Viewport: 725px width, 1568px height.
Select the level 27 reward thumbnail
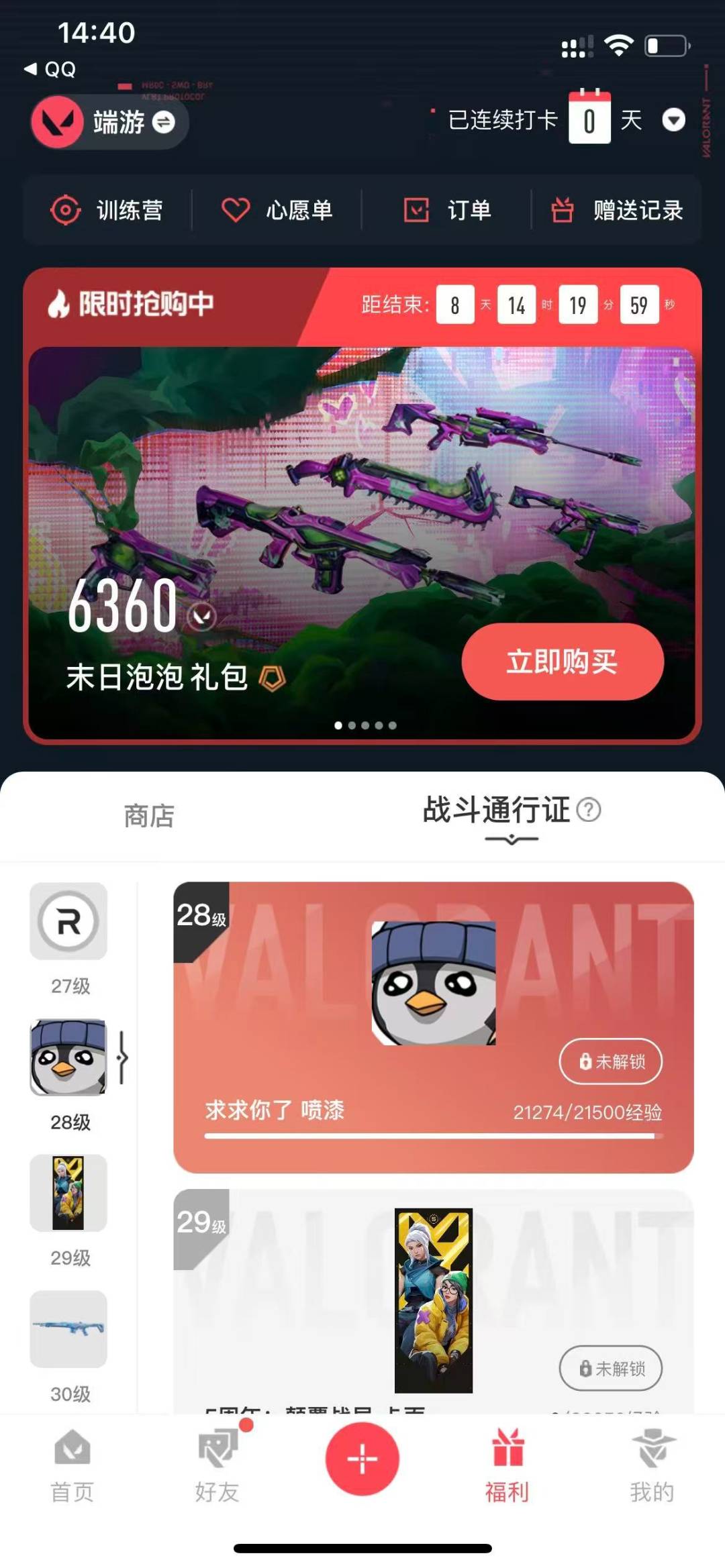tap(68, 921)
